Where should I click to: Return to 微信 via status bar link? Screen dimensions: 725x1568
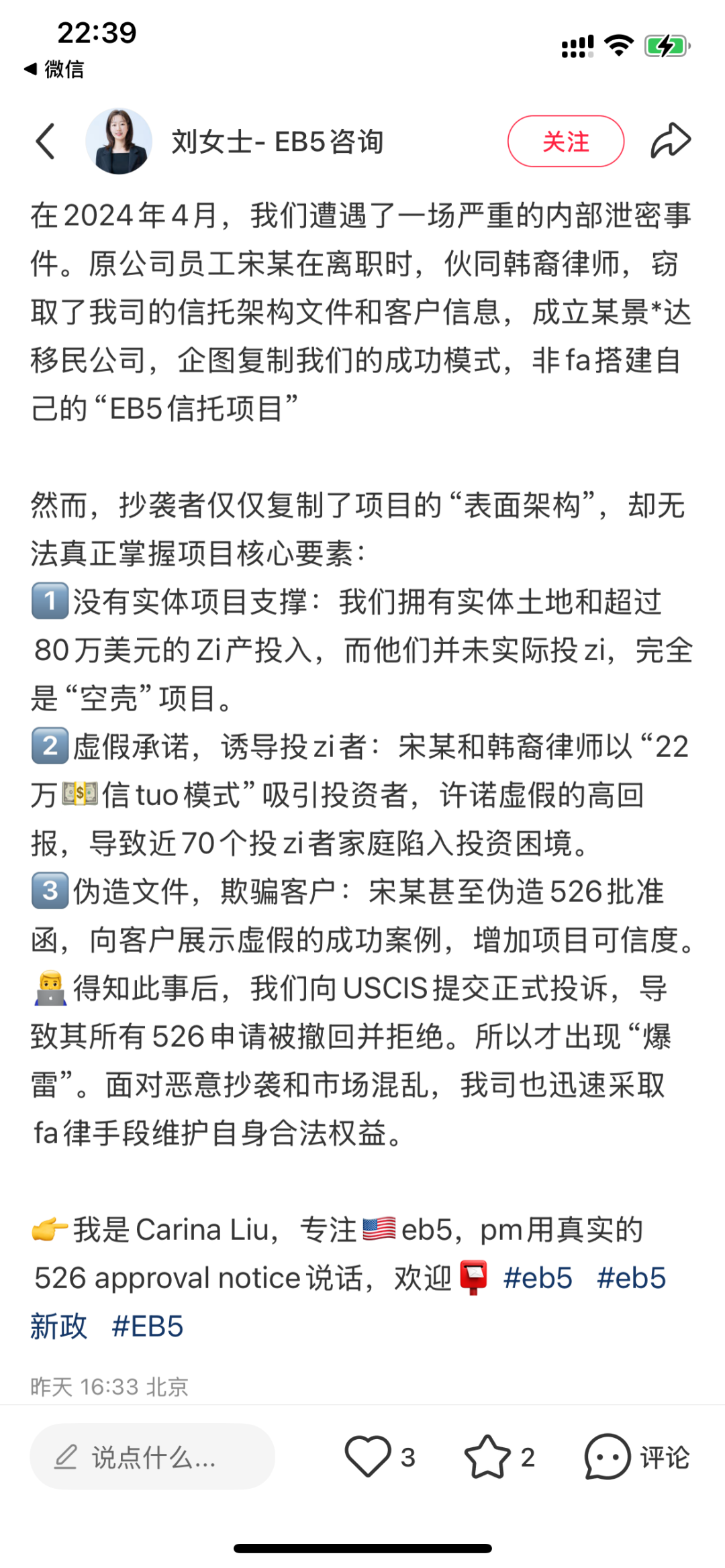click(x=55, y=69)
